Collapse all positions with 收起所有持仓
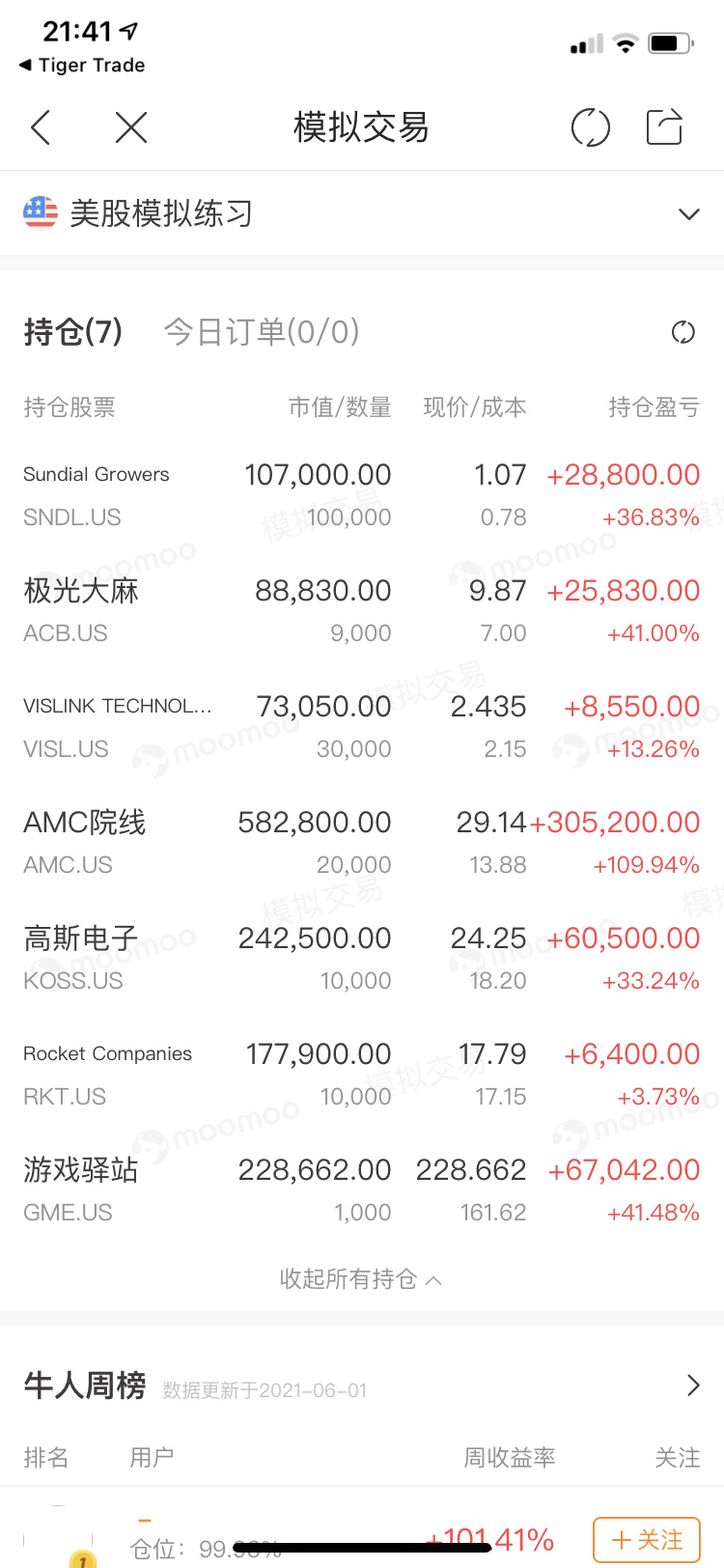 point(361,1279)
